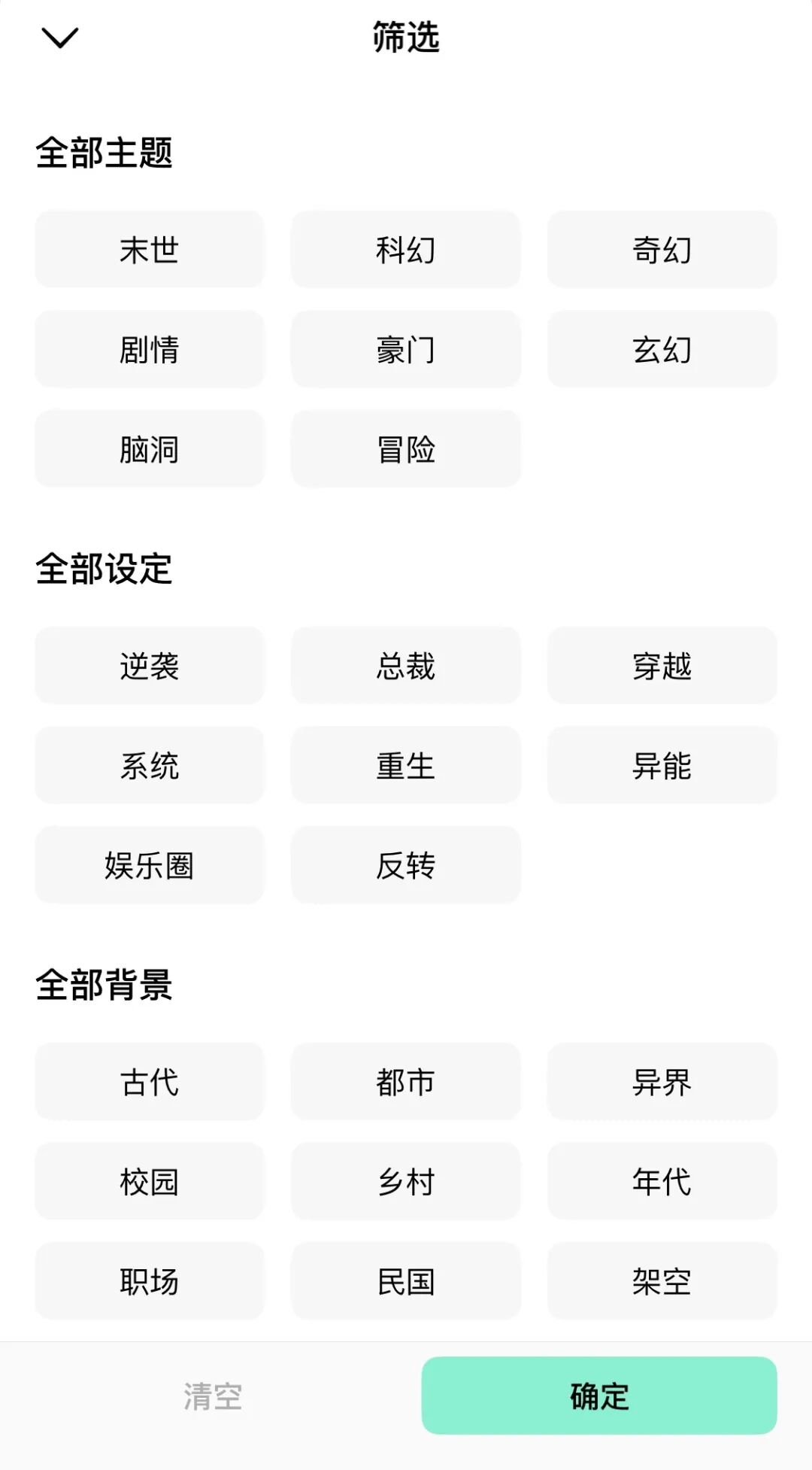Pick 豪门 under 全部主题
The width and height of the screenshot is (812, 1470).
(x=406, y=350)
